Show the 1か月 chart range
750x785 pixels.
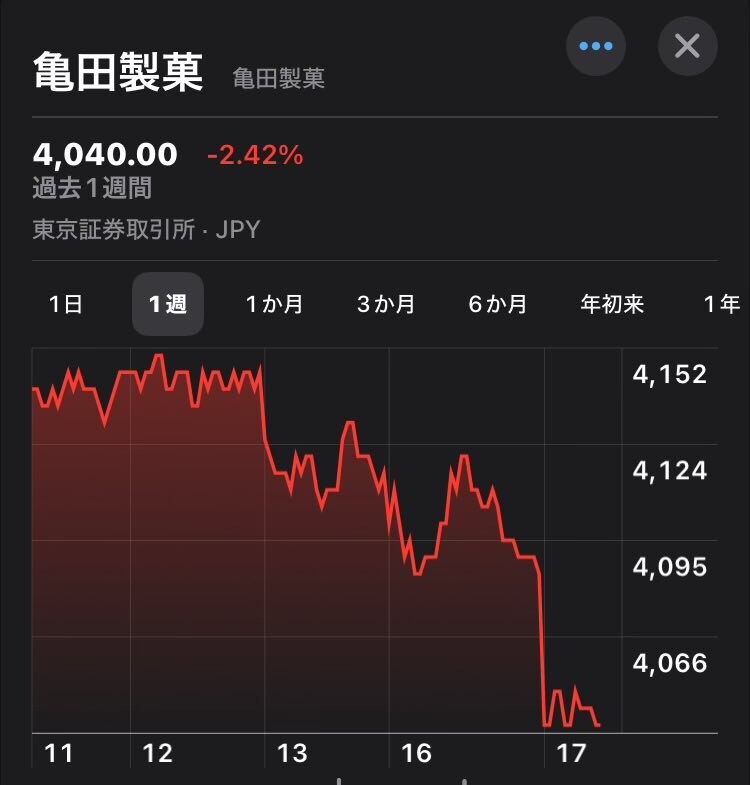274,304
